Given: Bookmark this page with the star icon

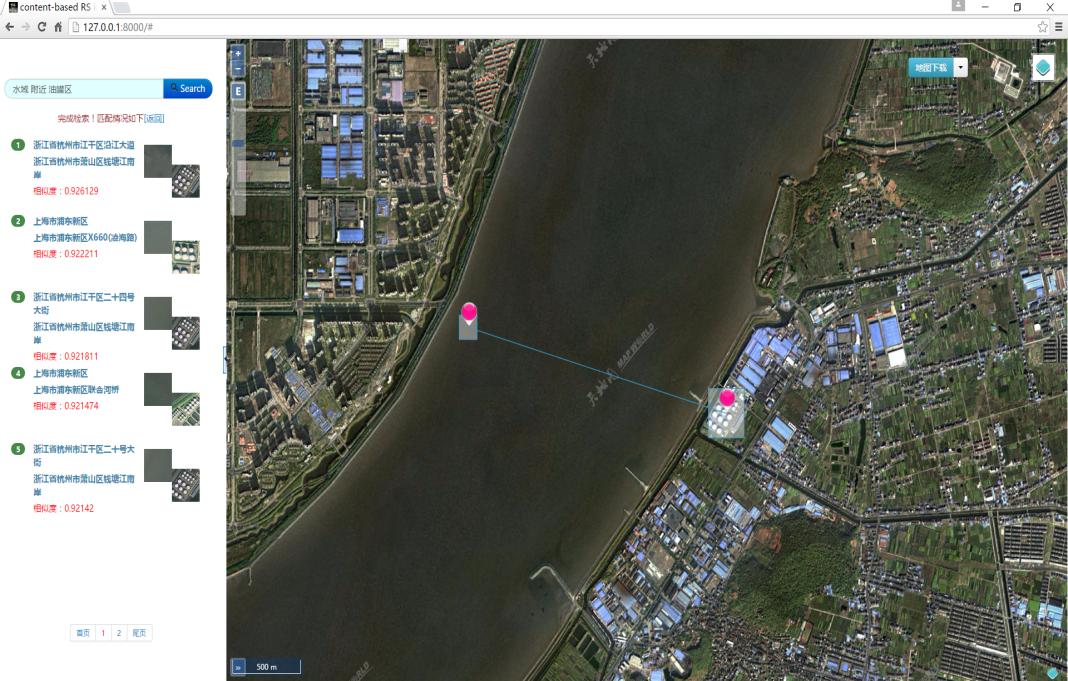Looking at the screenshot, I should 1042,27.
